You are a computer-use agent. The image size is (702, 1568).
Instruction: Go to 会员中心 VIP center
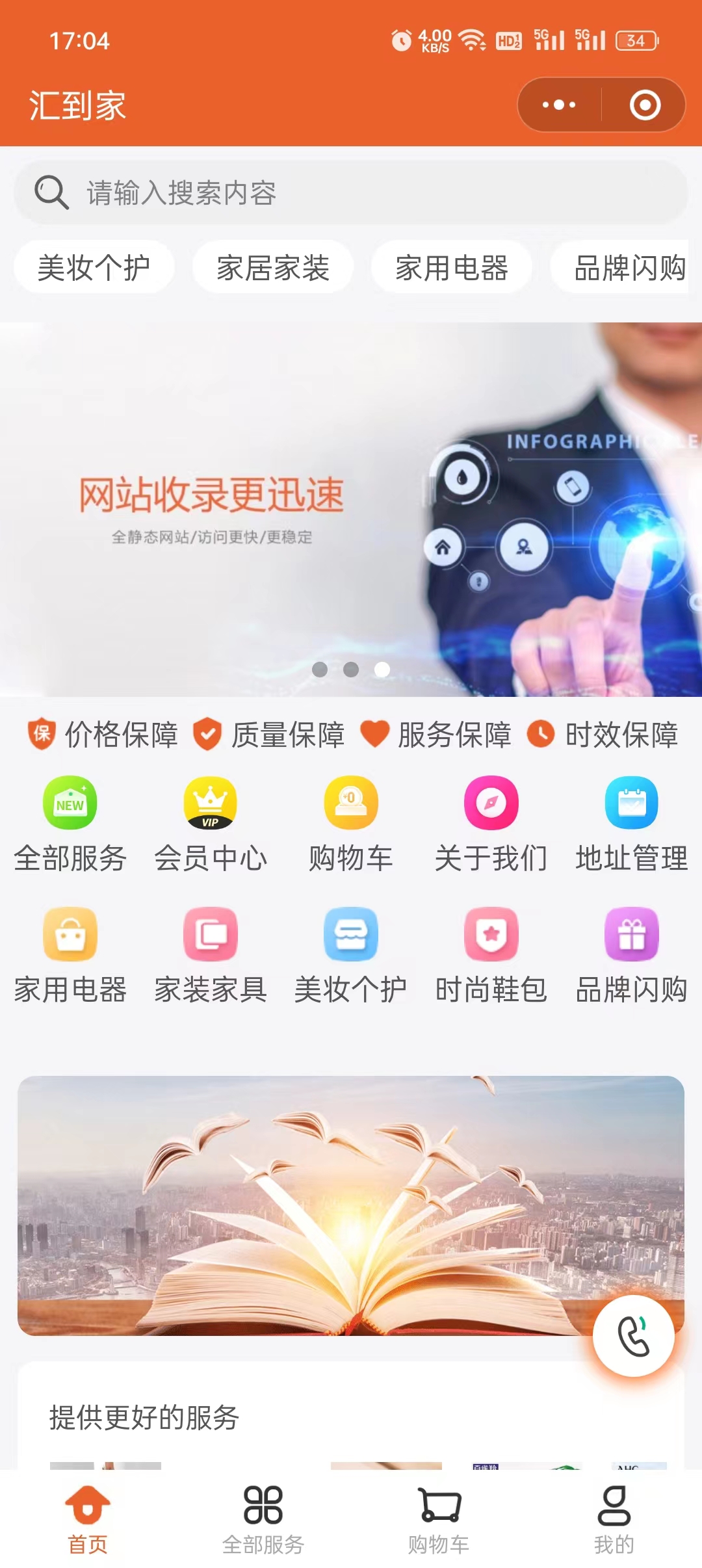pyautogui.click(x=211, y=804)
